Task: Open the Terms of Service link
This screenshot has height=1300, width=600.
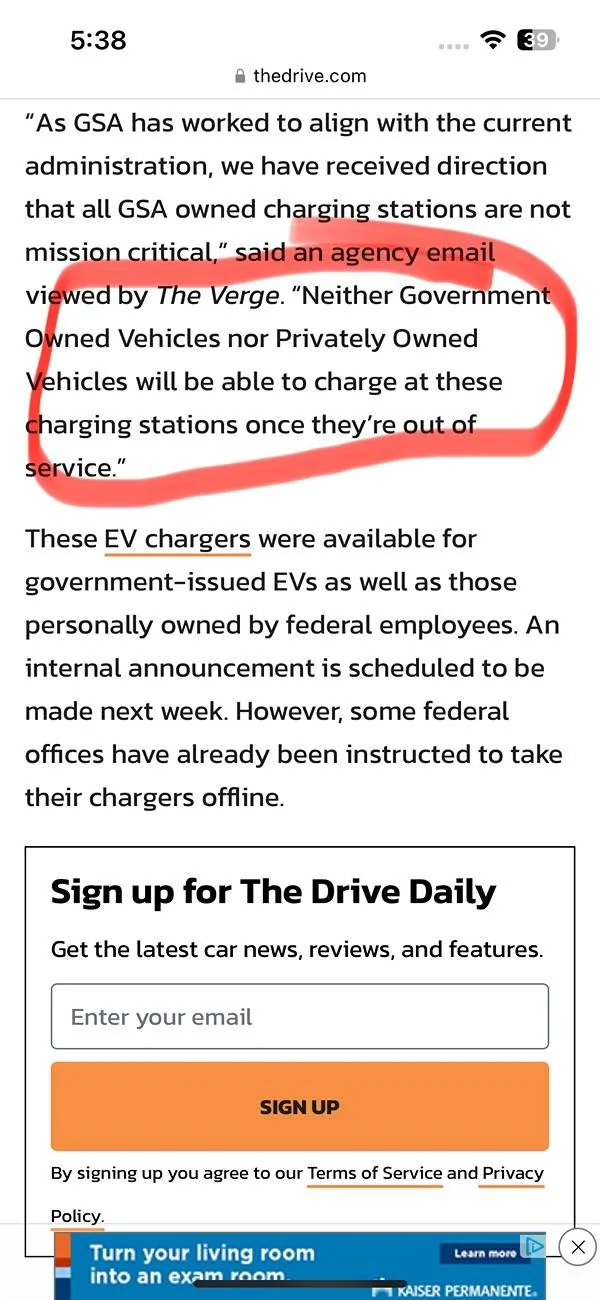Action: (x=374, y=1173)
